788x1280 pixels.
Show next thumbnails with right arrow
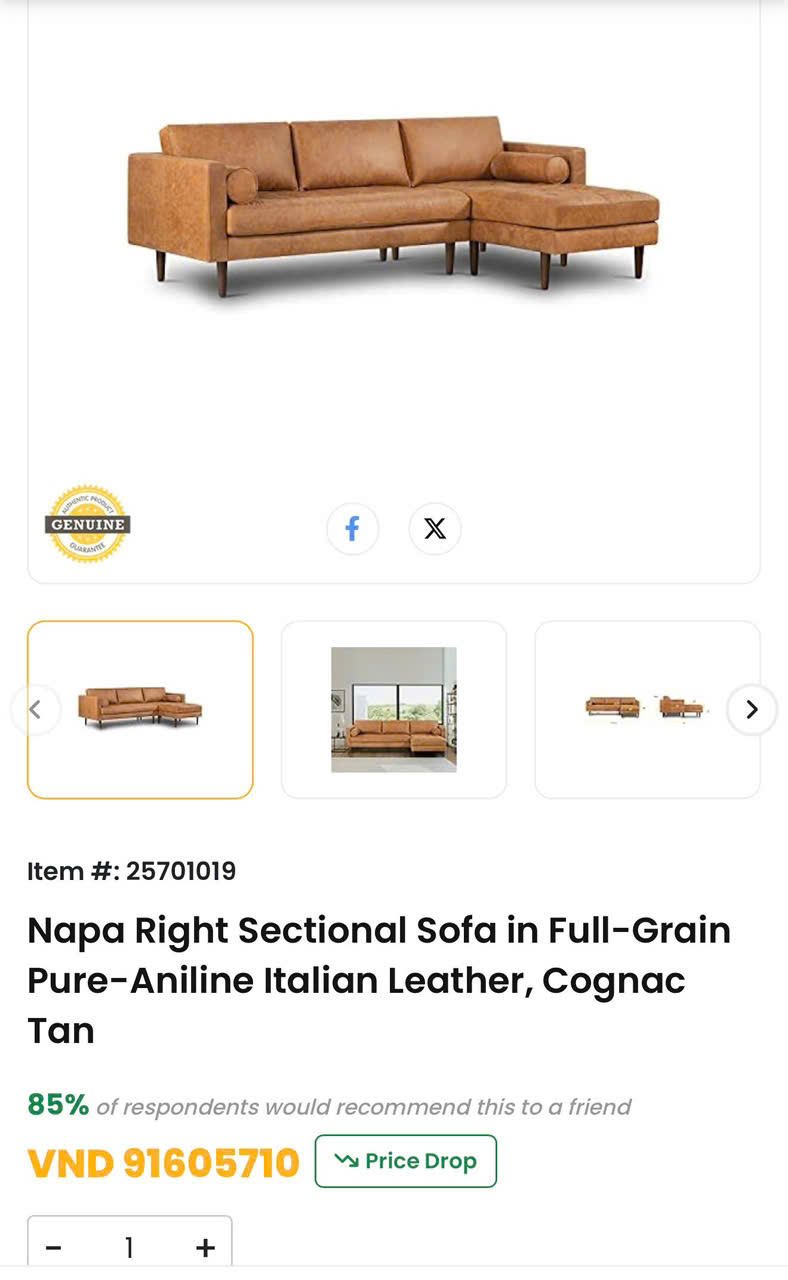click(752, 710)
